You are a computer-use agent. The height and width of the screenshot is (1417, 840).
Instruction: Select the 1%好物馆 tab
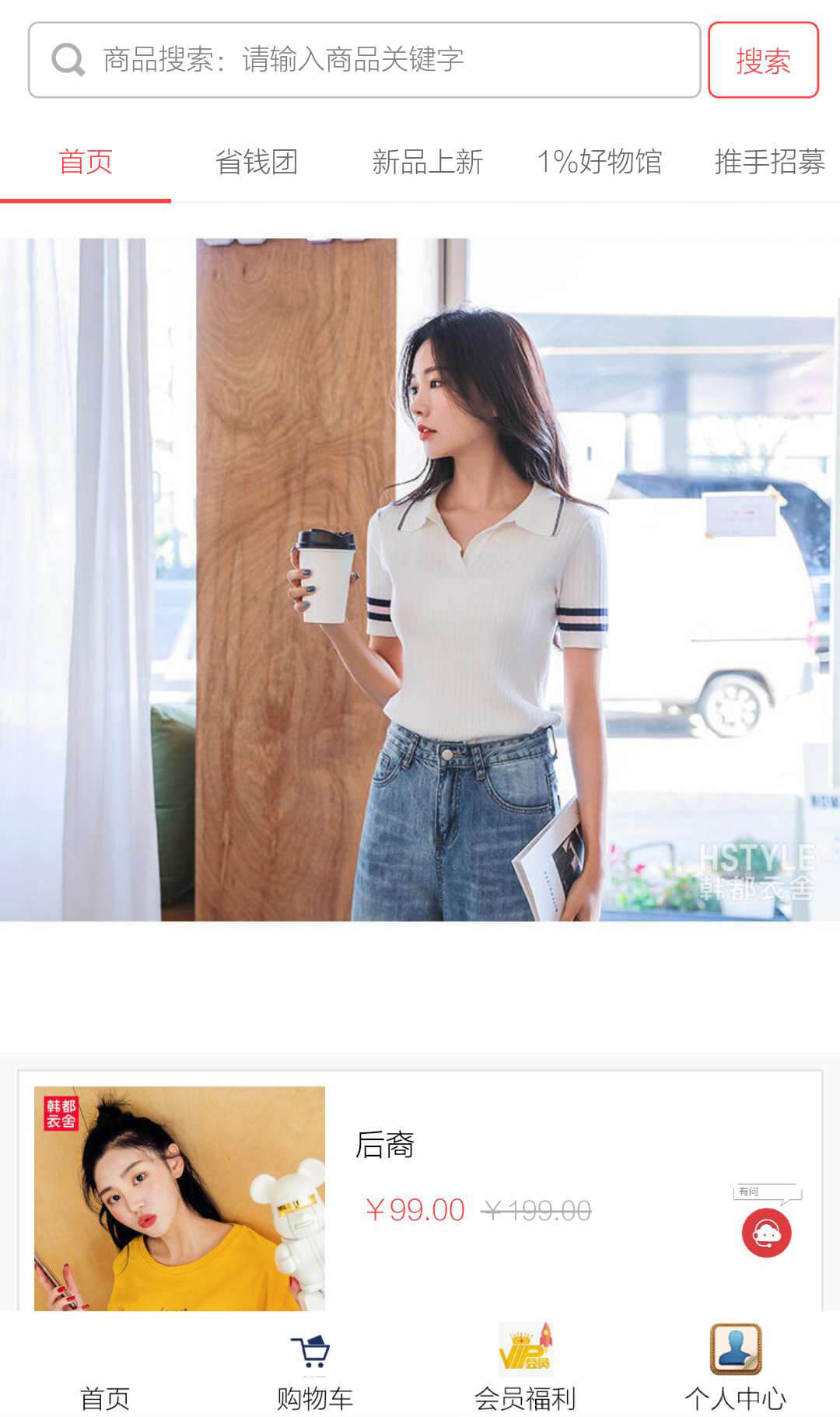[x=600, y=162]
